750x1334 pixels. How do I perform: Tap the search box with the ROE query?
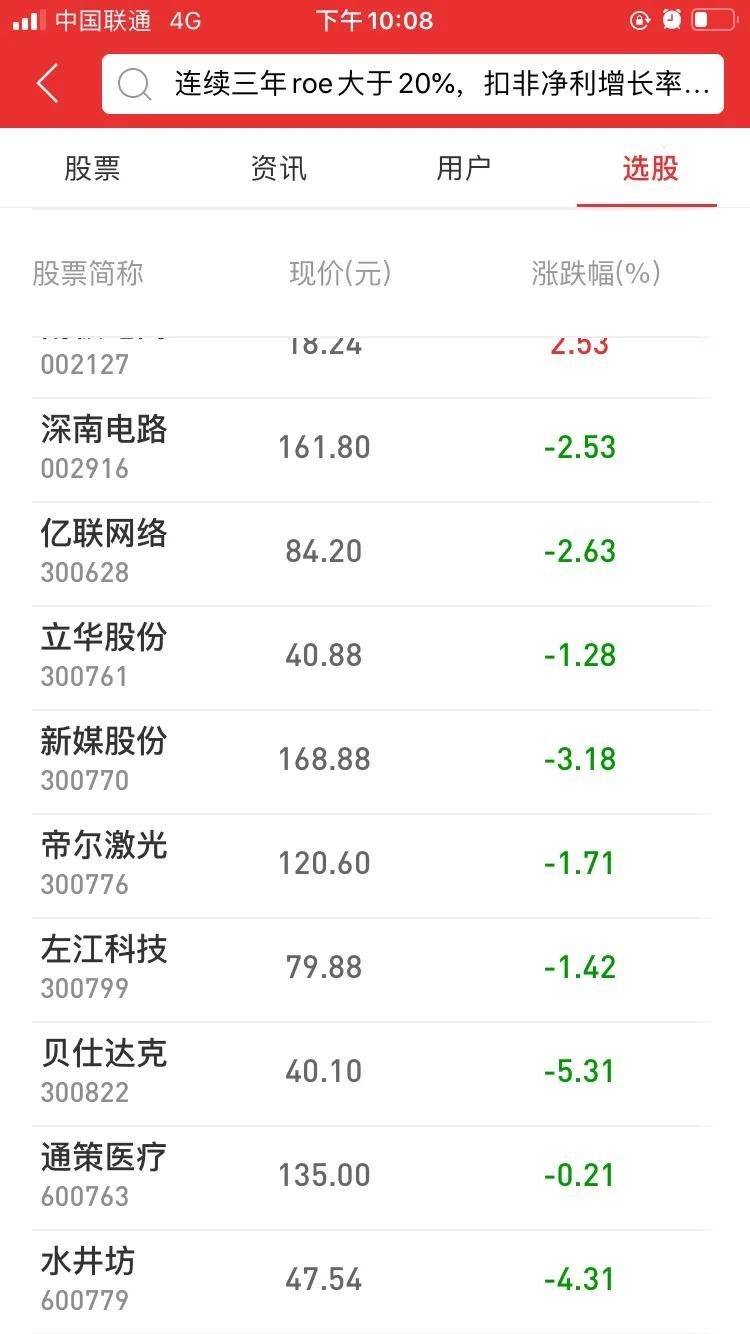[413, 84]
